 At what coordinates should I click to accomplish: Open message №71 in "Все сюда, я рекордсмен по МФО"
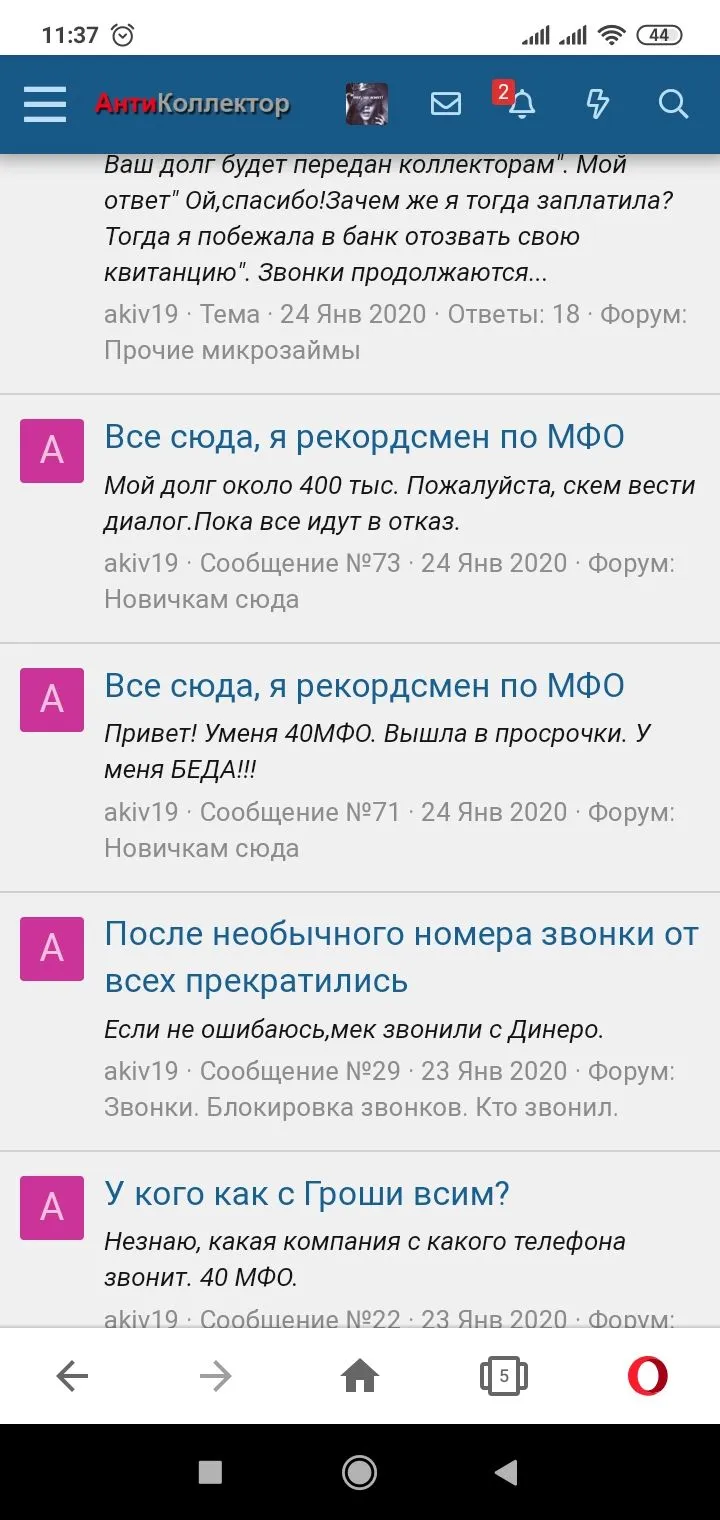pos(364,686)
